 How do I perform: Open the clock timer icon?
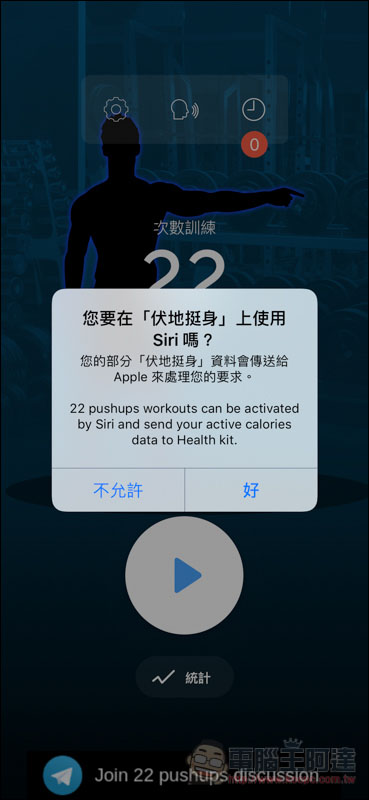tap(254, 109)
